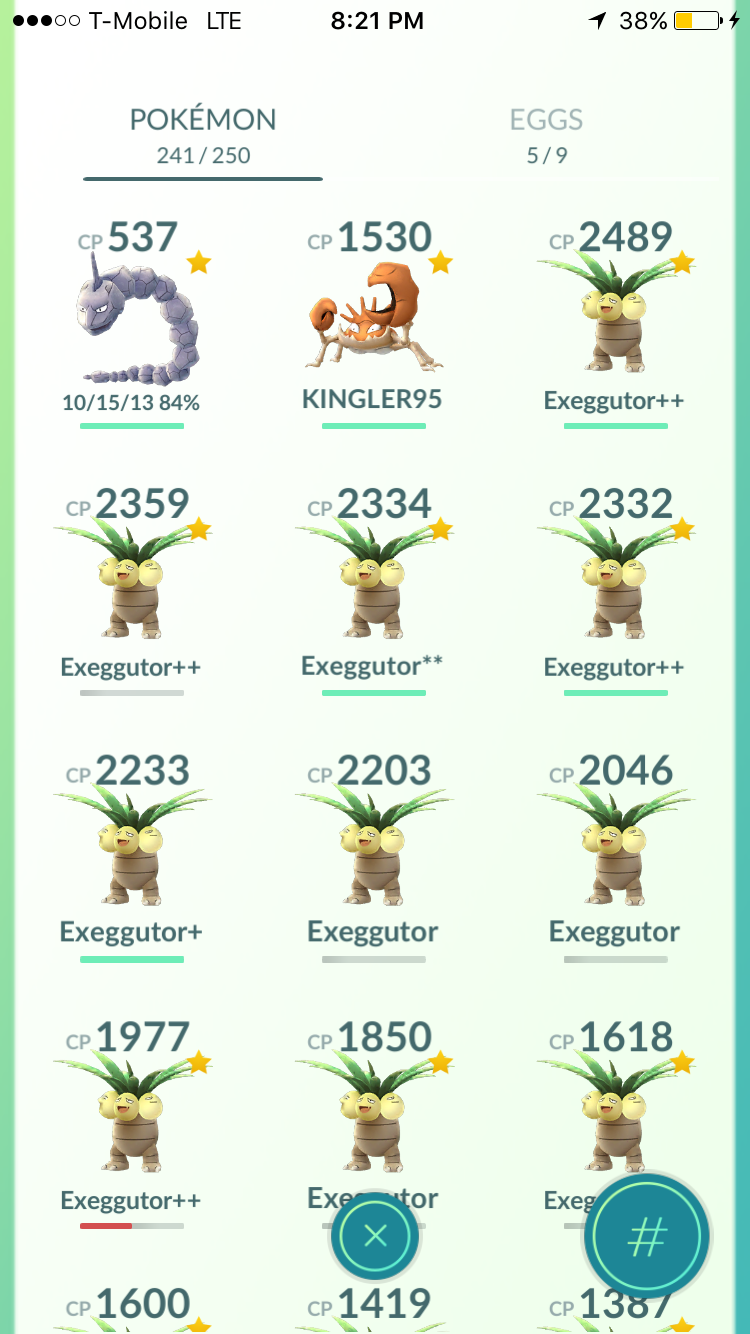Open the sort options hash button
The image size is (750, 1334).
[x=646, y=1238]
